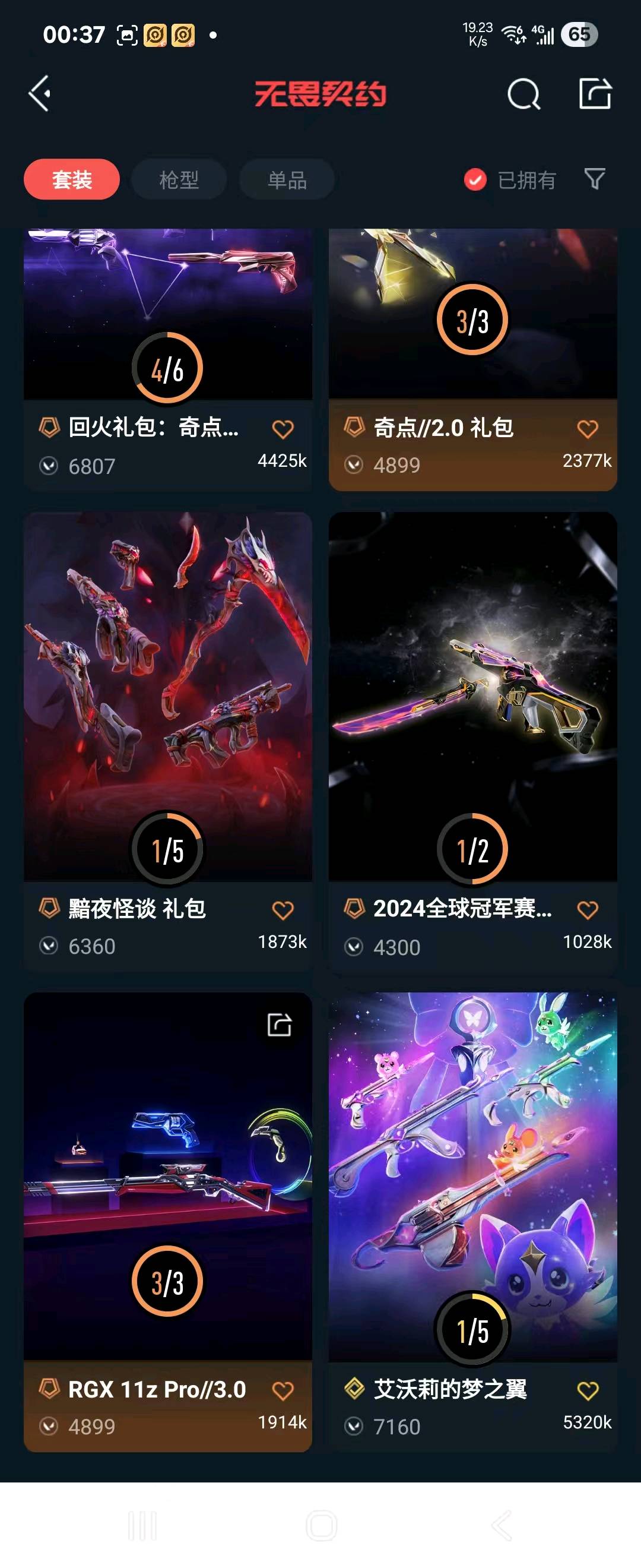Like the 奇点//2.0 礼包 bundle

coord(588,429)
